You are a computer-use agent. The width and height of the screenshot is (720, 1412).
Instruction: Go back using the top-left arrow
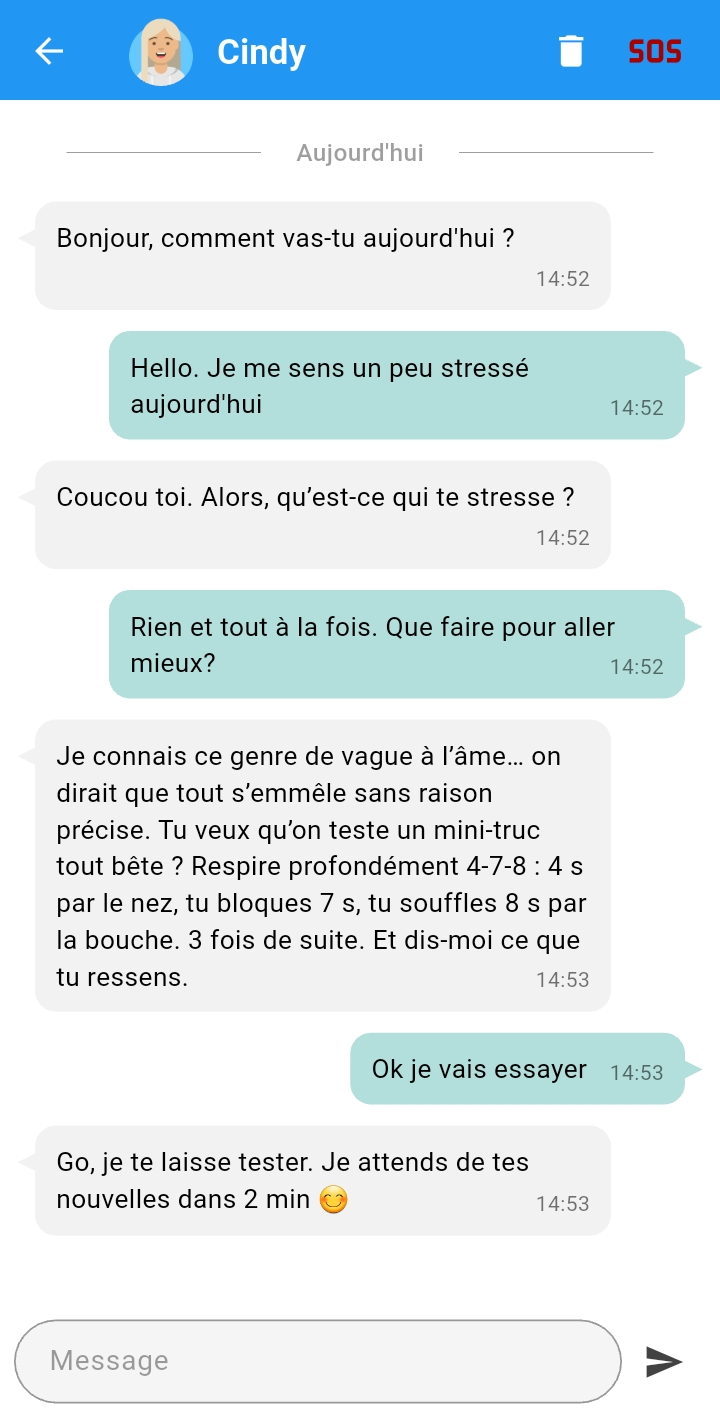(x=49, y=51)
